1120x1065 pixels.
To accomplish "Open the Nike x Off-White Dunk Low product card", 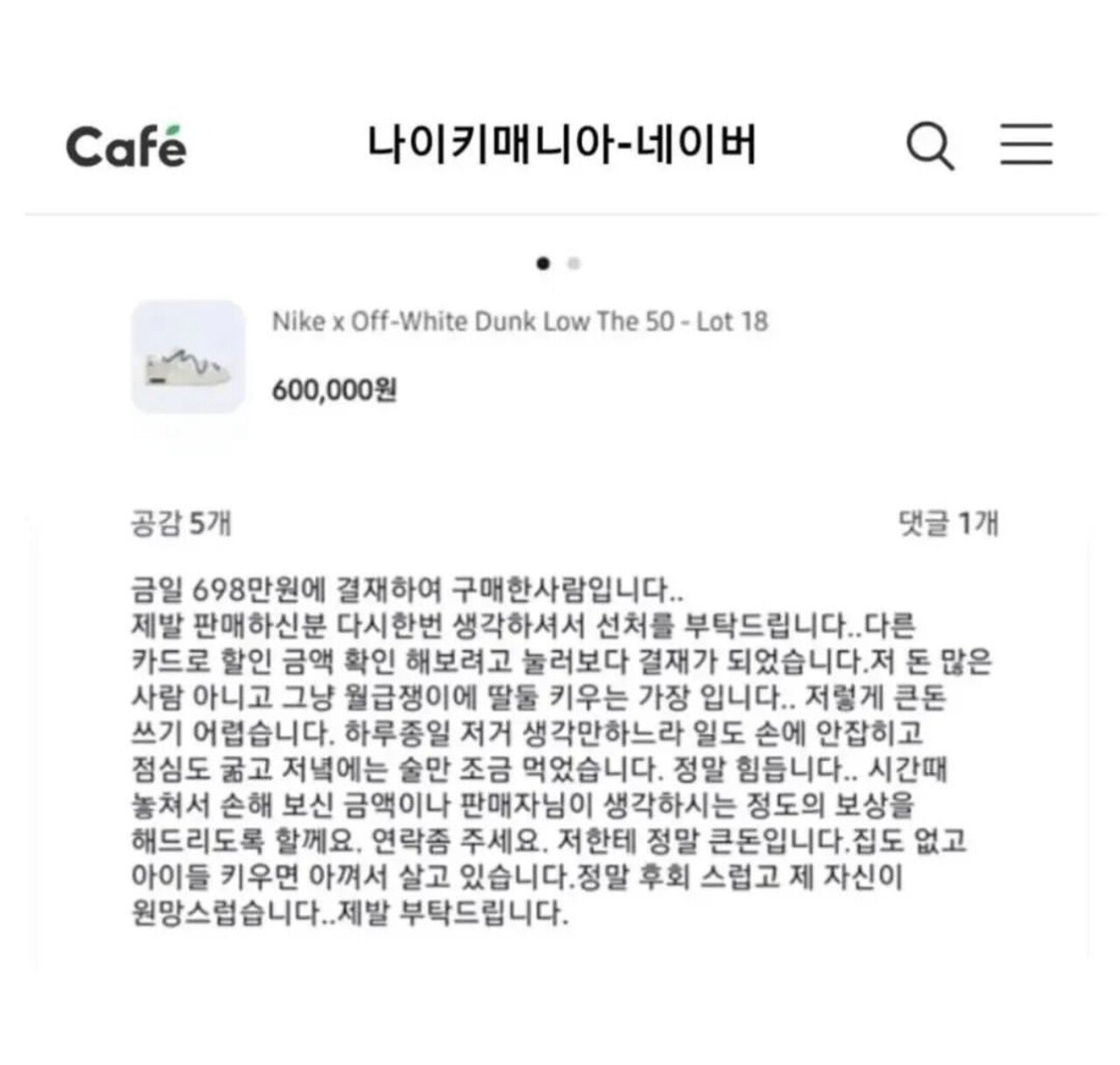I will (450, 355).
